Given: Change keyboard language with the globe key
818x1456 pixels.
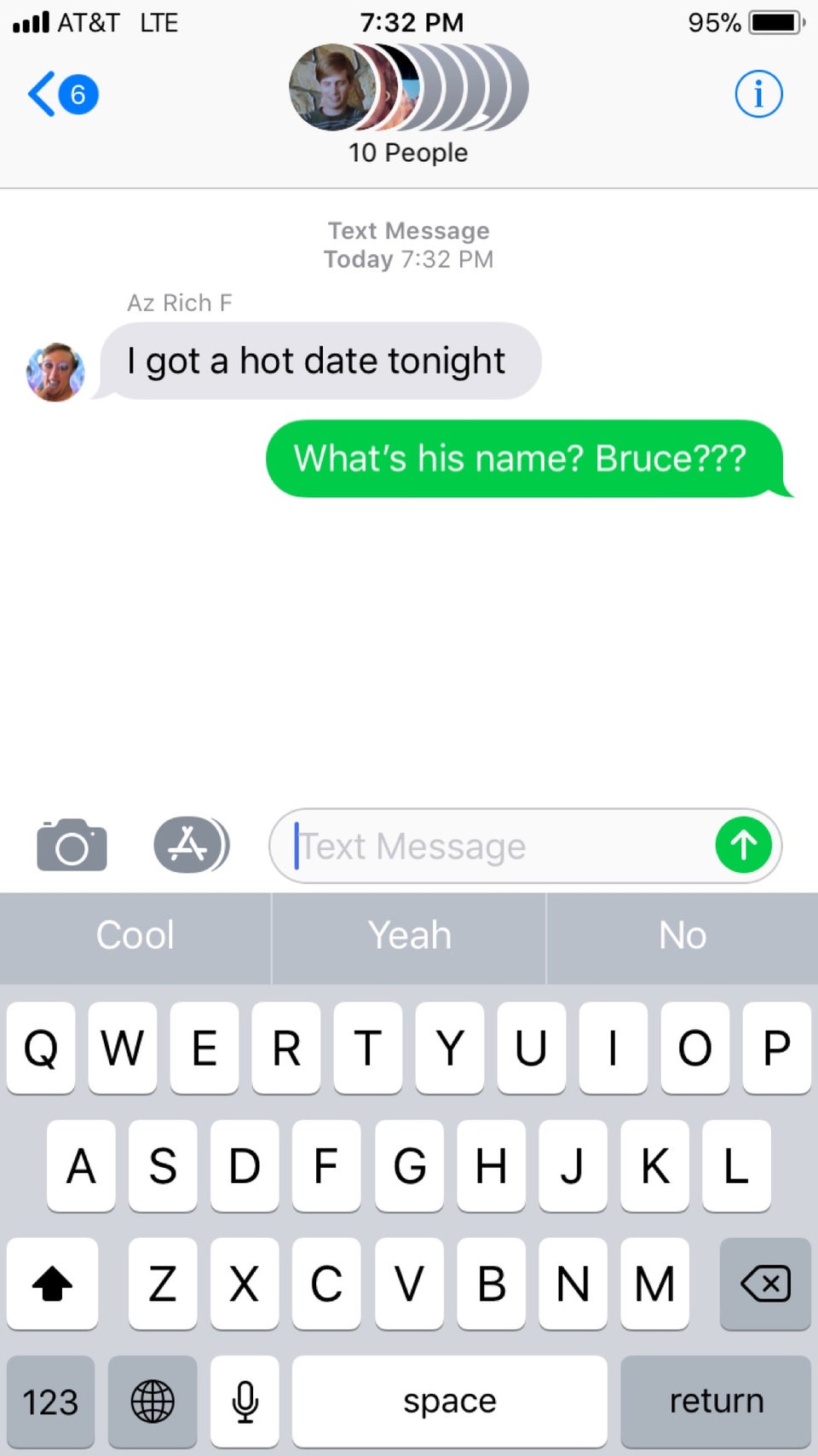Looking at the screenshot, I should pyautogui.click(x=153, y=1401).
